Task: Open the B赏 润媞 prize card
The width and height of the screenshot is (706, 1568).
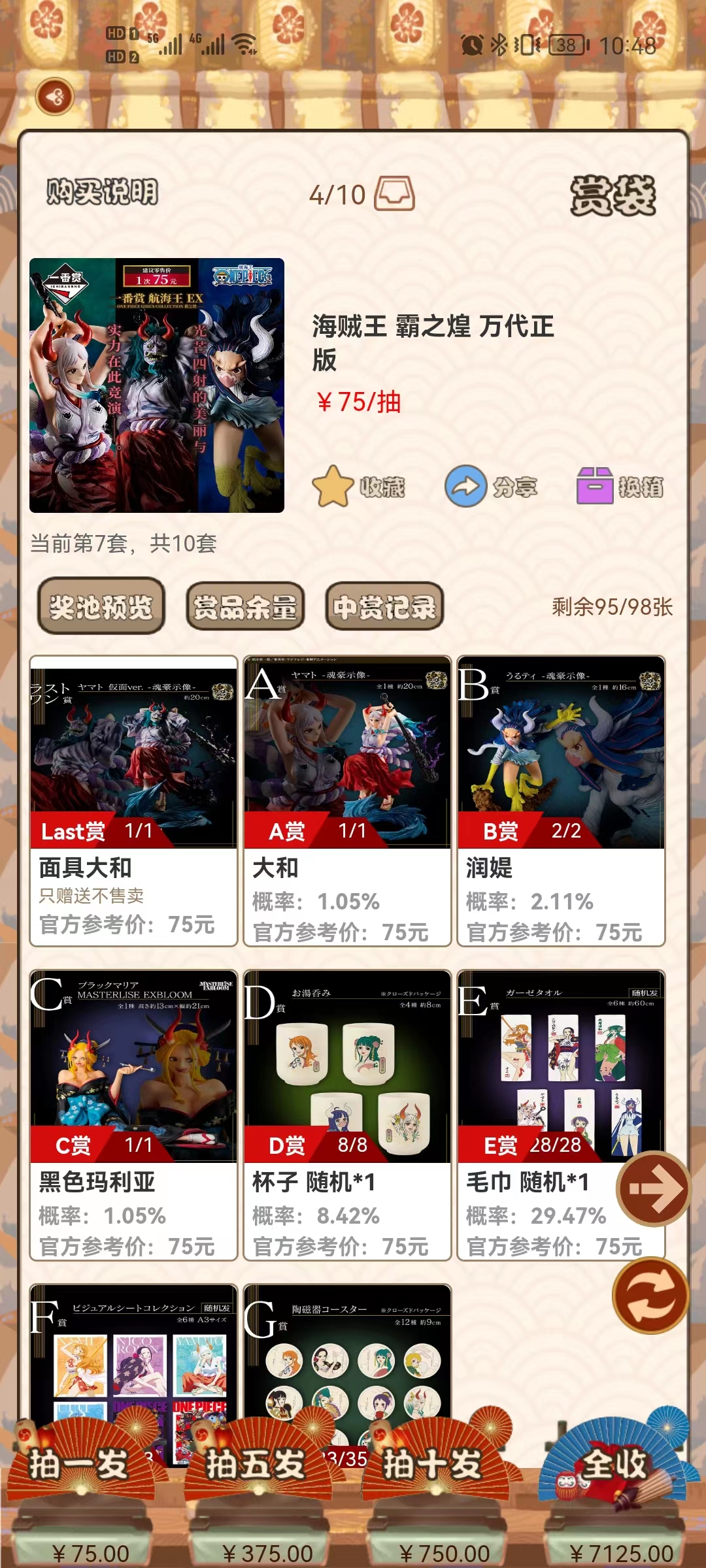Action: pos(561,800)
